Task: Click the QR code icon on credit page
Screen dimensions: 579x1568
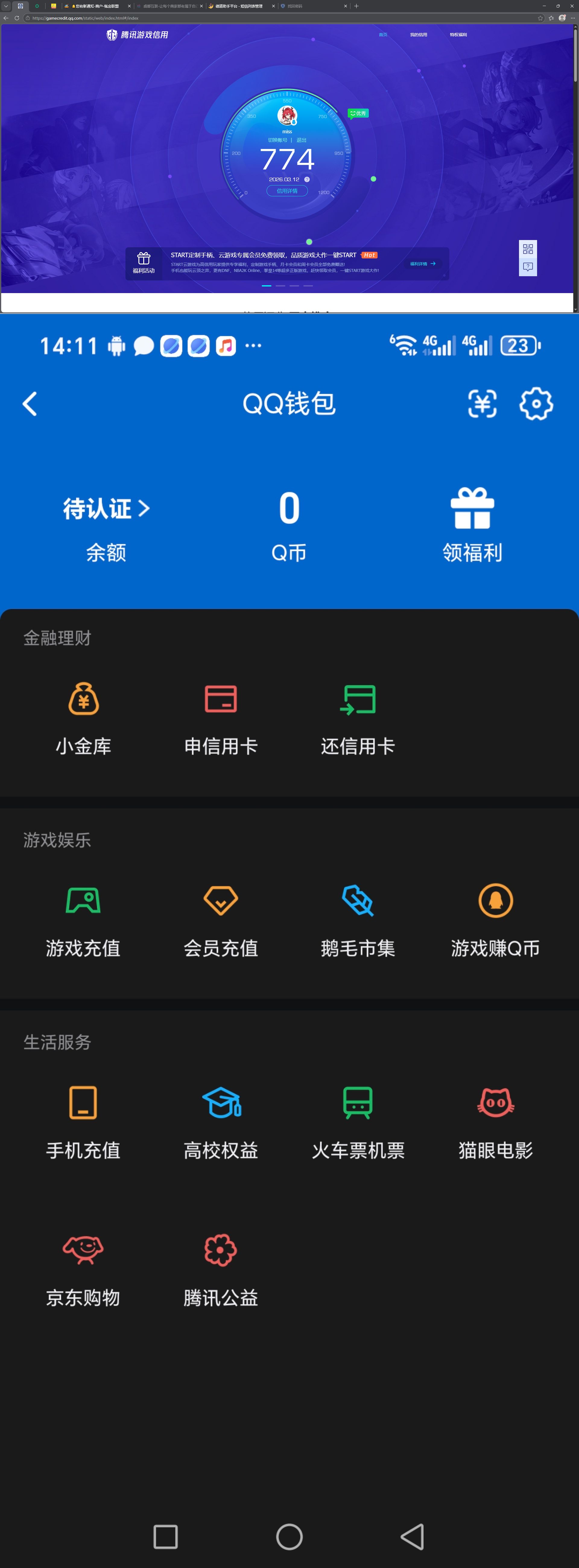Action: [528, 249]
